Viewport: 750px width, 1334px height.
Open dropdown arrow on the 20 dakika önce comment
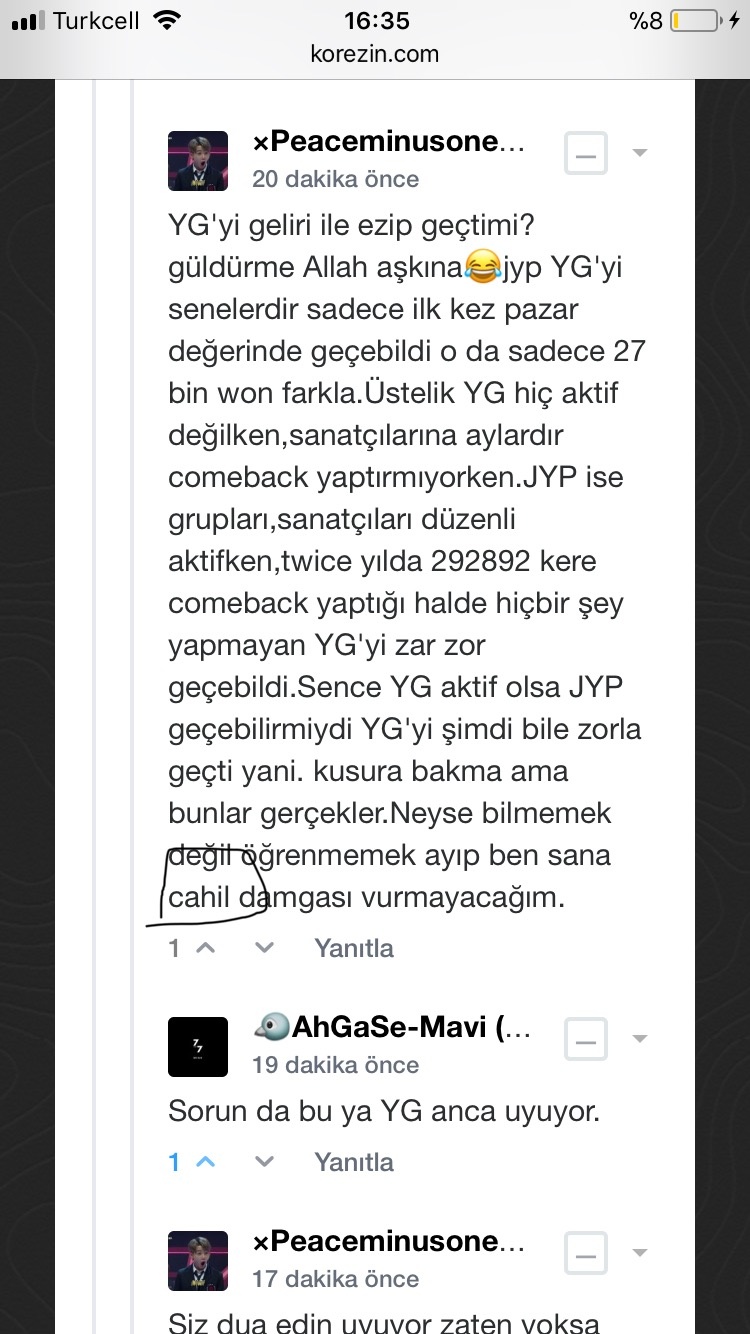click(x=640, y=153)
